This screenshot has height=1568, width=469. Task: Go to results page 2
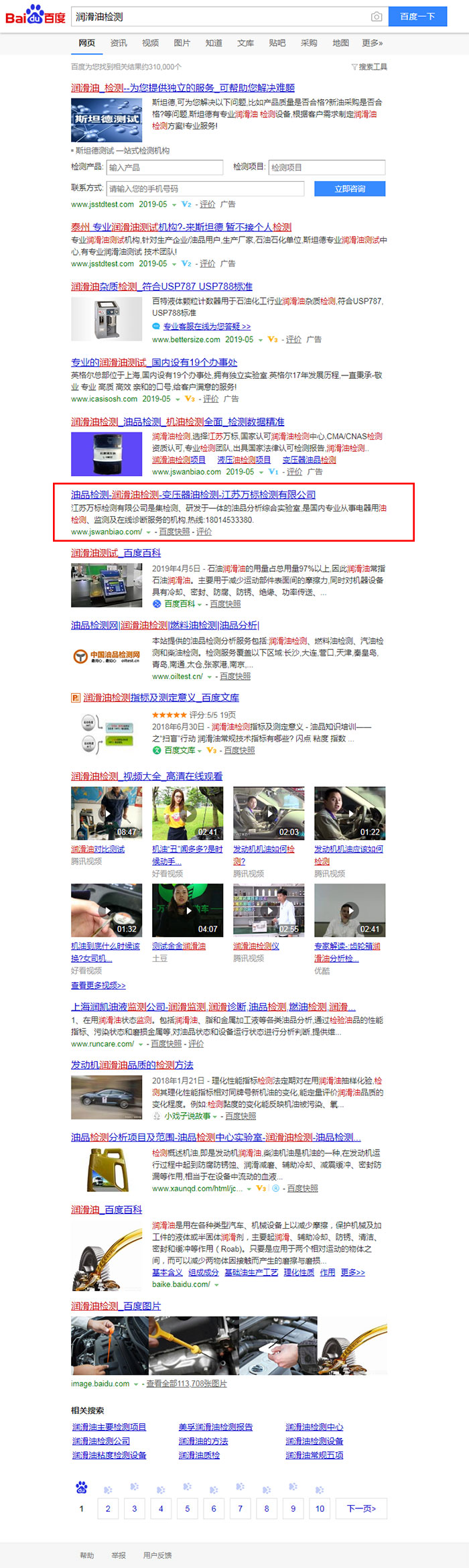tap(108, 1508)
